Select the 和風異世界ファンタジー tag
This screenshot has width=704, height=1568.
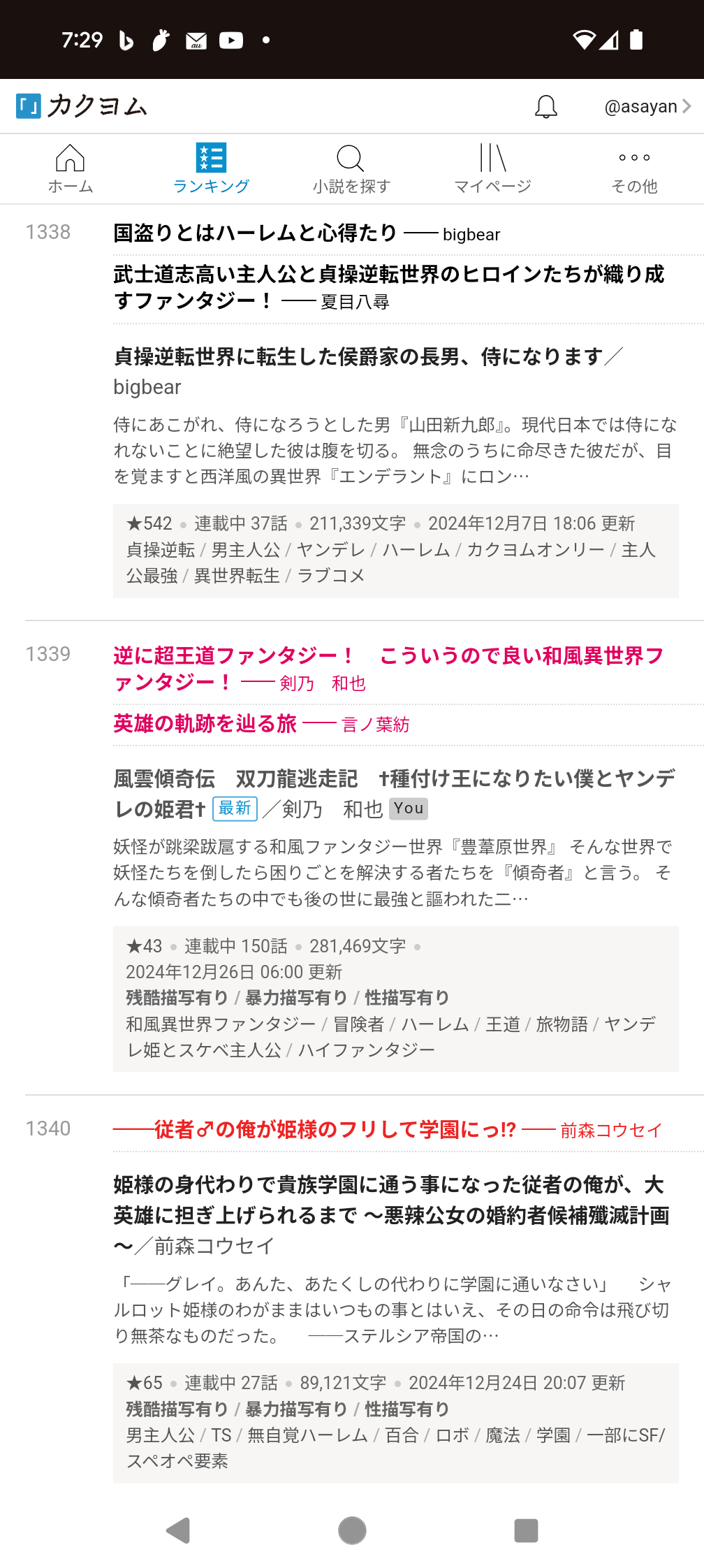pos(221,1024)
